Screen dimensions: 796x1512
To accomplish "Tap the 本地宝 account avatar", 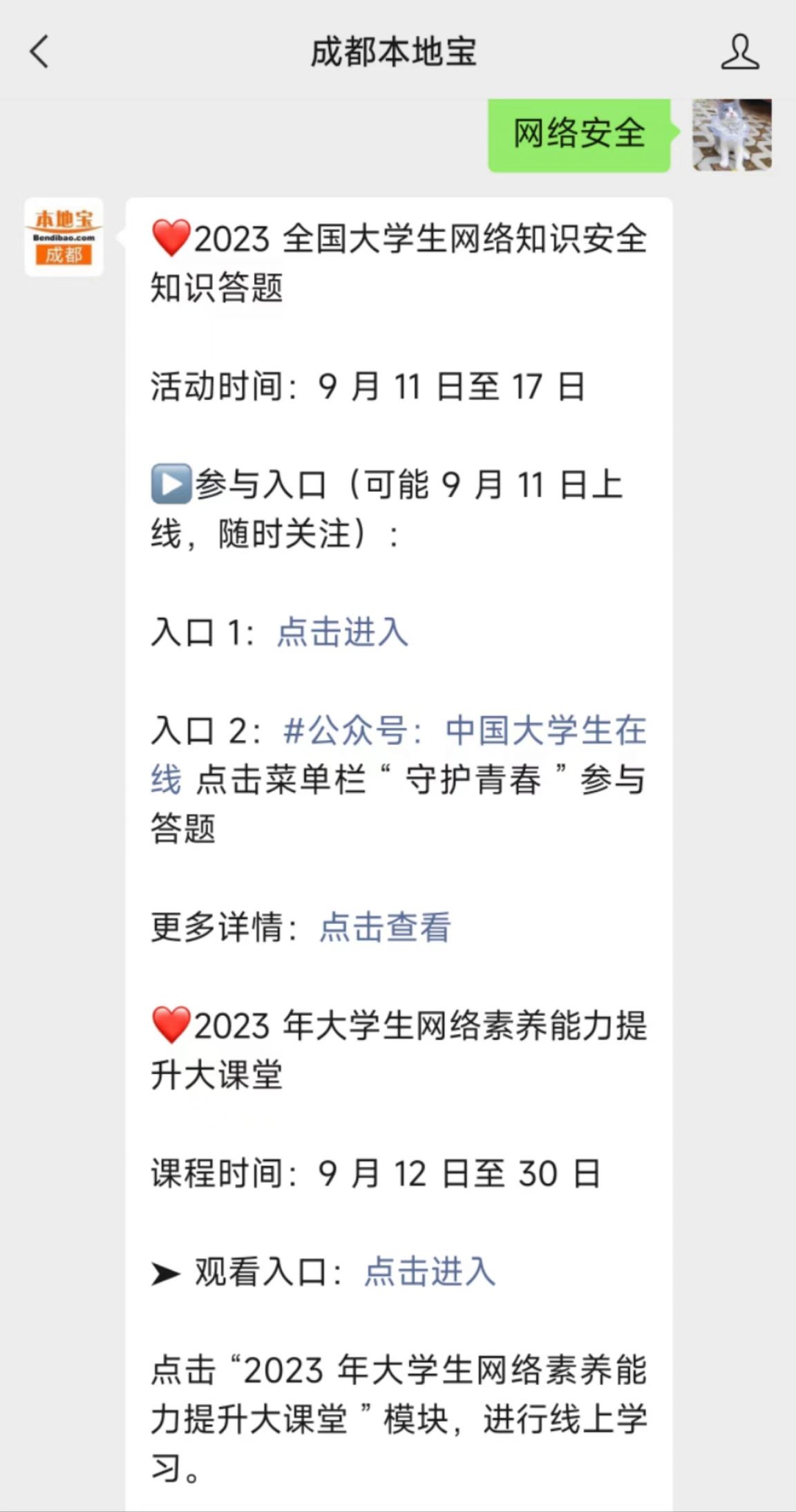I will [x=64, y=237].
